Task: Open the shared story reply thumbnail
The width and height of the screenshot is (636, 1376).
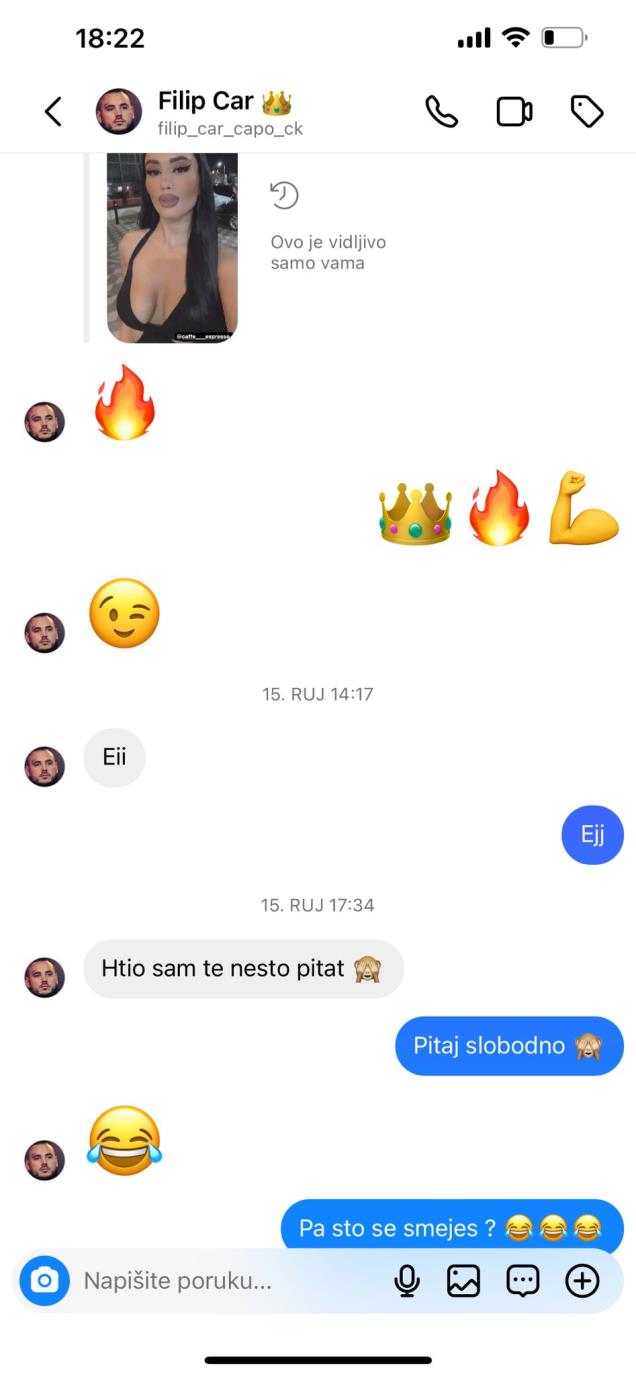Action: click(x=172, y=247)
